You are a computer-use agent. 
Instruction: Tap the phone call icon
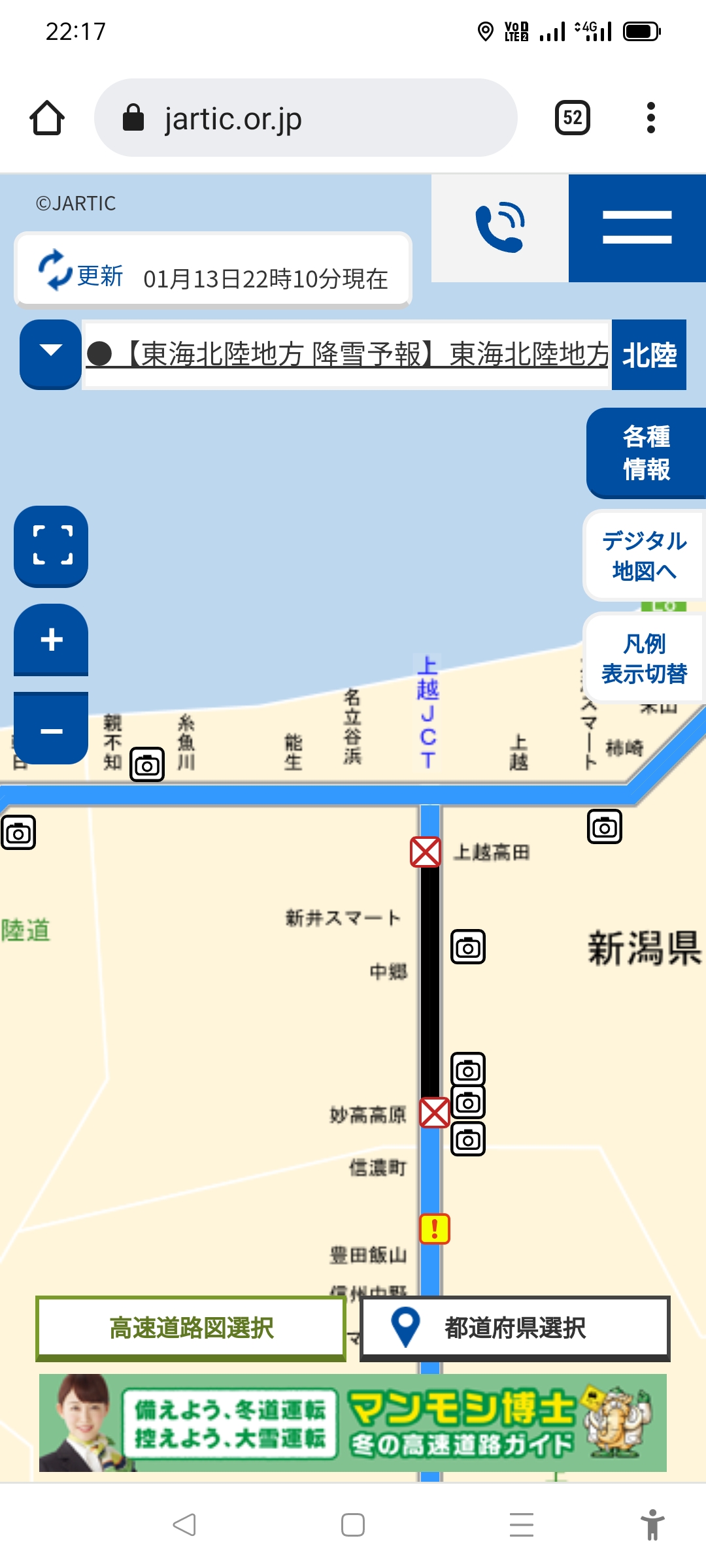click(x=500, y=228)
